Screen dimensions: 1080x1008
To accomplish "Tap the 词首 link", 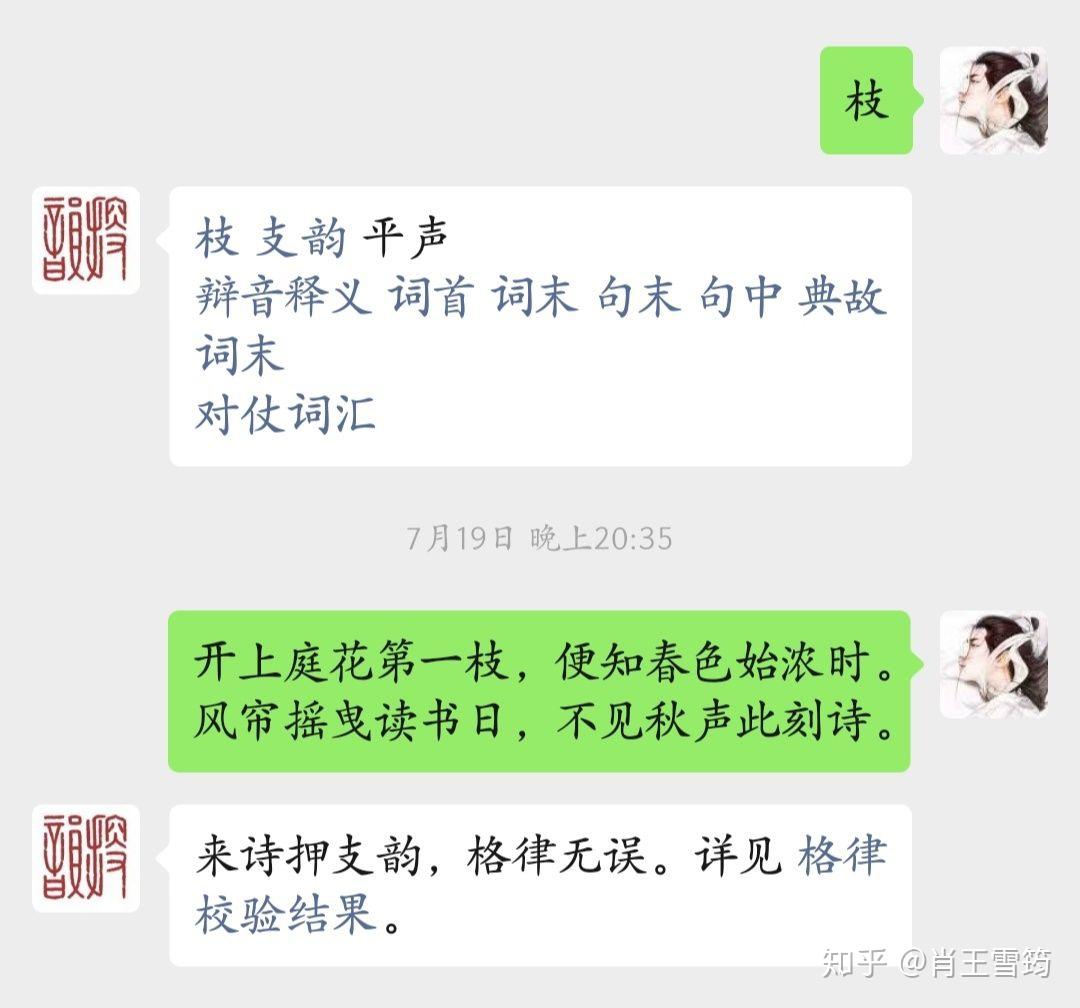I will point(431,297).
